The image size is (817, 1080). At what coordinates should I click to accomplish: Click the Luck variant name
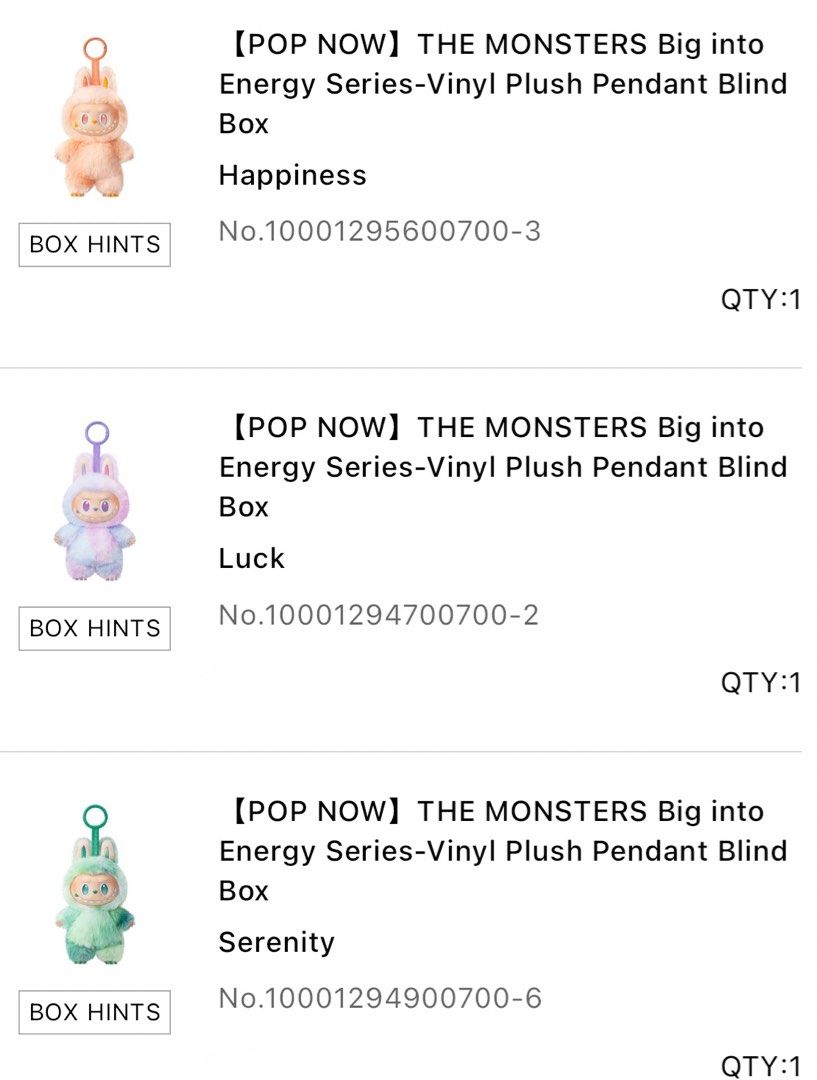251,558
